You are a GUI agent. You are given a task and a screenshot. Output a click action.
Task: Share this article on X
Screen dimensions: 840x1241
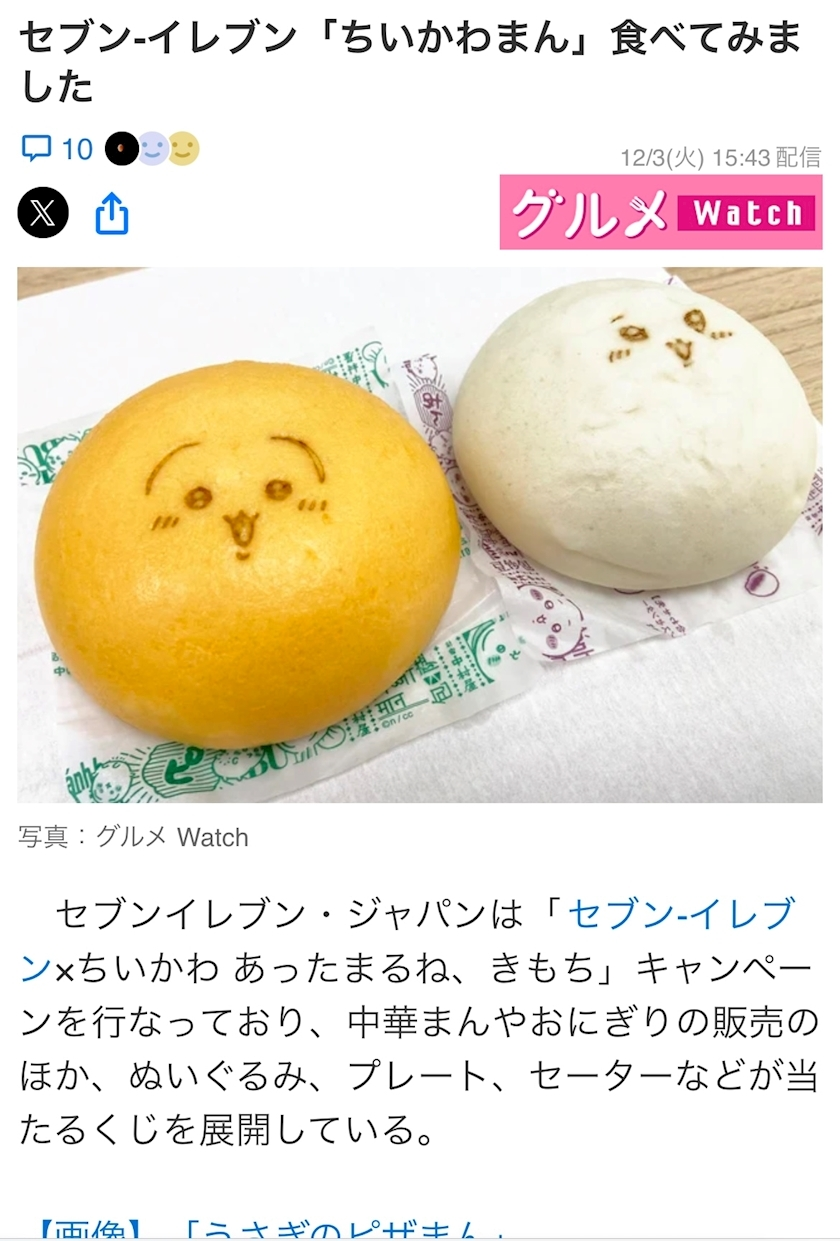[43, 212]
